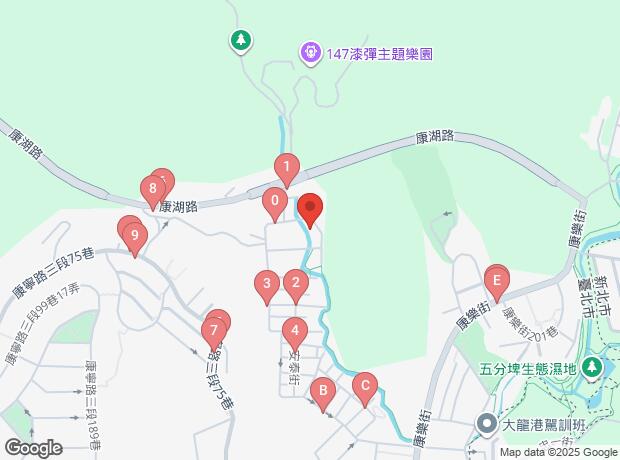Select map marker lettered E
The image size is (620, 460).
click(x=496, y=278)
